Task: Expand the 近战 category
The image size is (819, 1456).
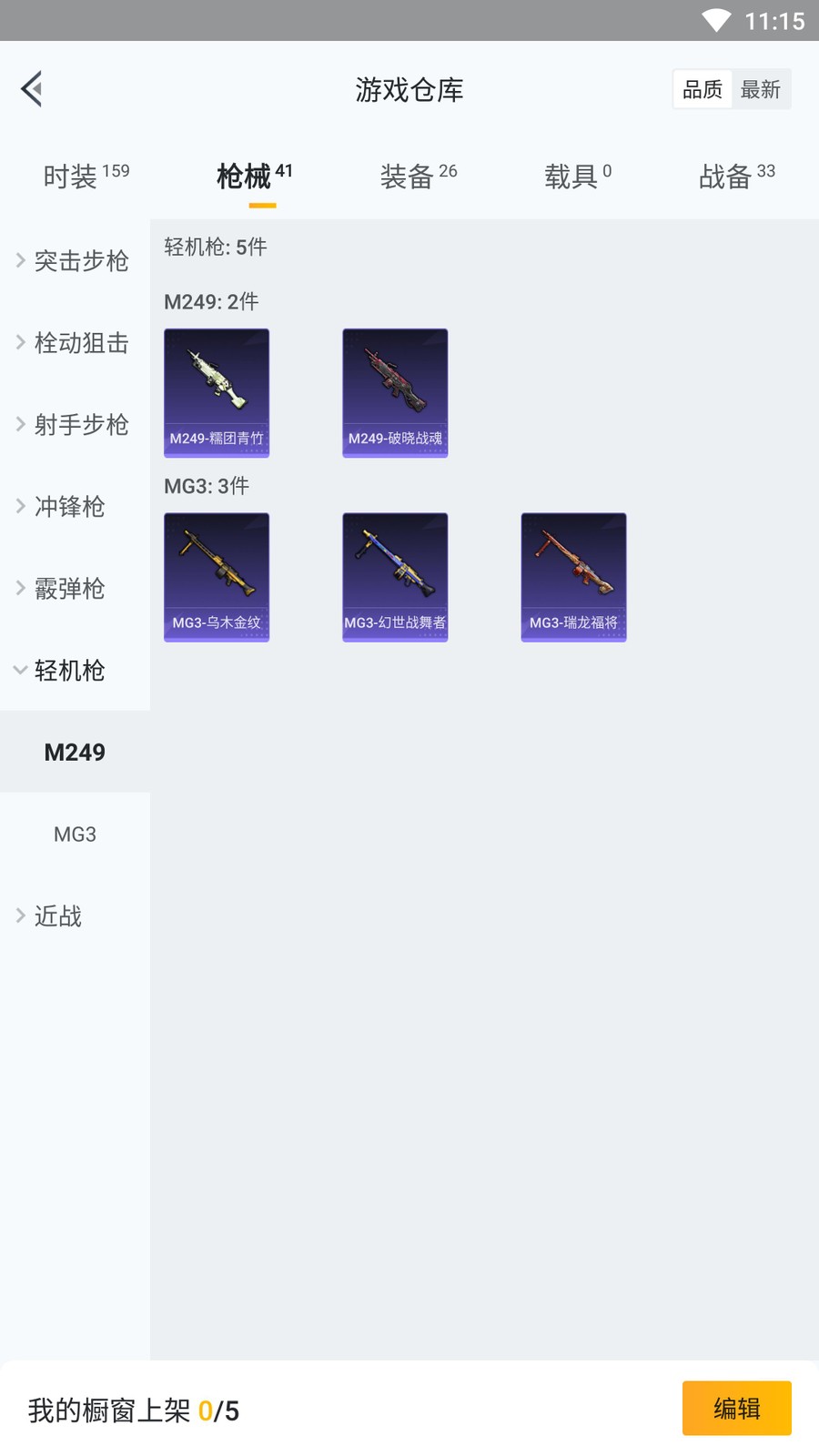Action: 58,916
